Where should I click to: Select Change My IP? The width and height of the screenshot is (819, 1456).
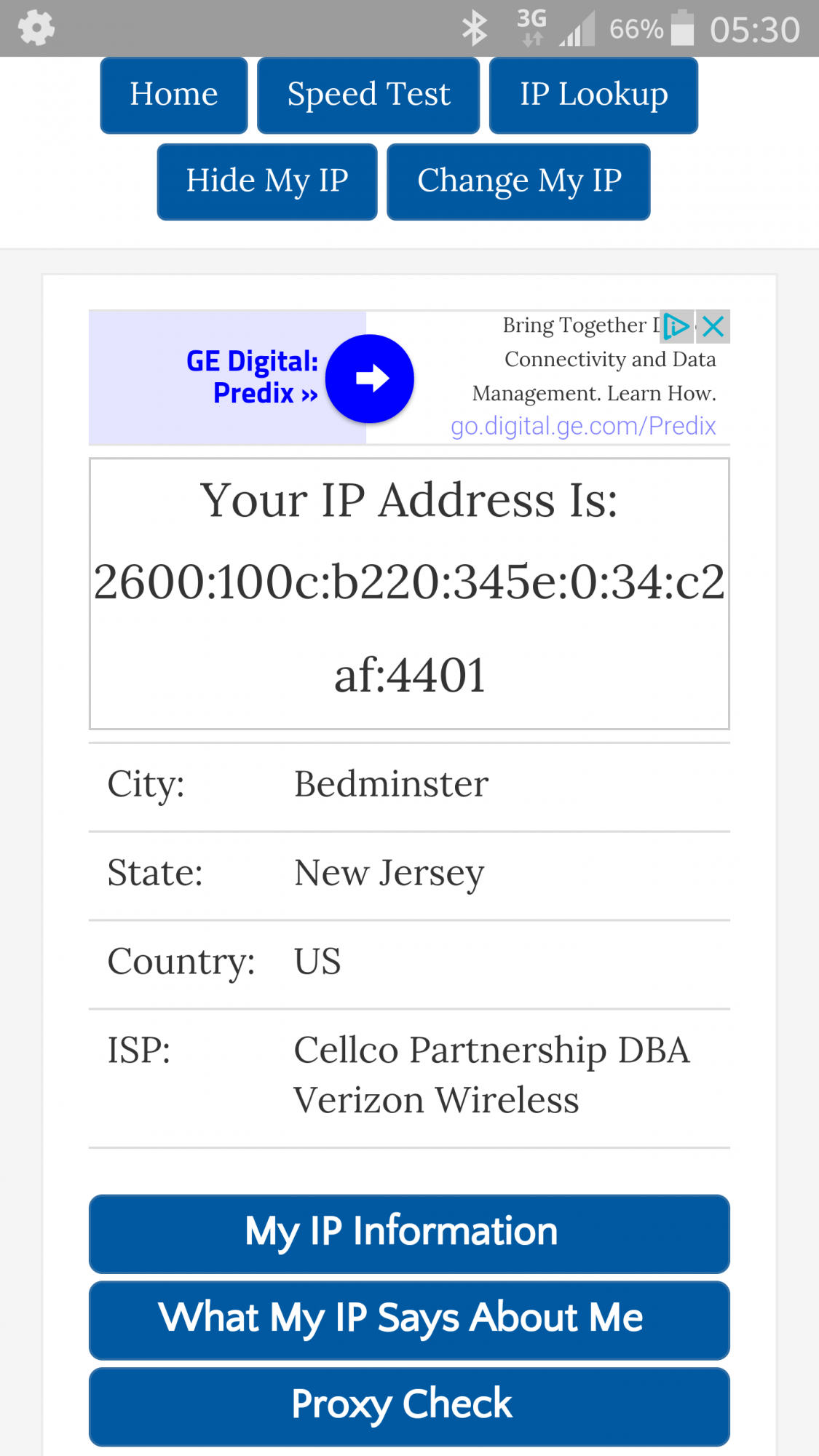(x=518, y=181)
